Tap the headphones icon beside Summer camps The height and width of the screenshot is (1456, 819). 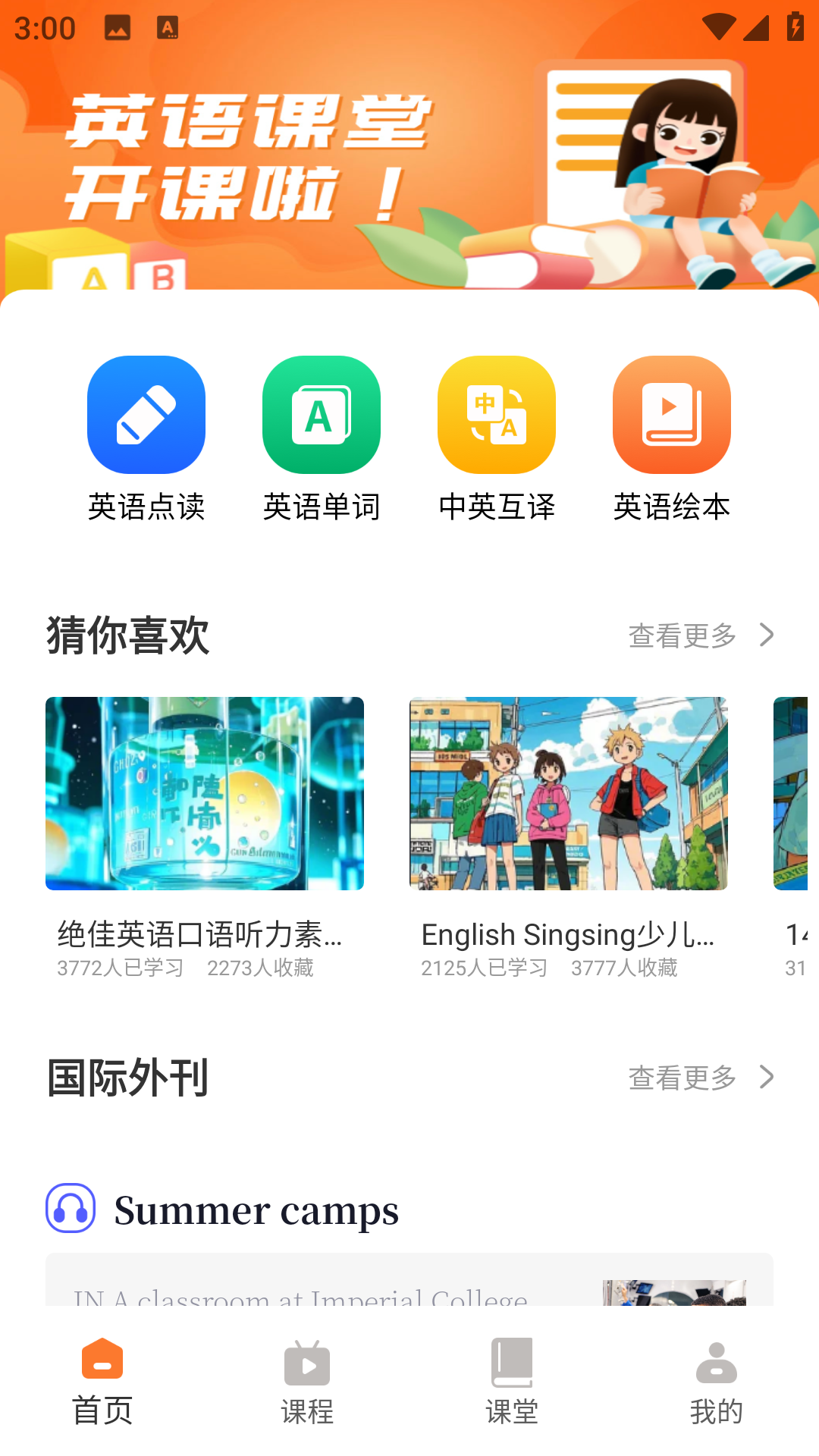coord(69,1209)
